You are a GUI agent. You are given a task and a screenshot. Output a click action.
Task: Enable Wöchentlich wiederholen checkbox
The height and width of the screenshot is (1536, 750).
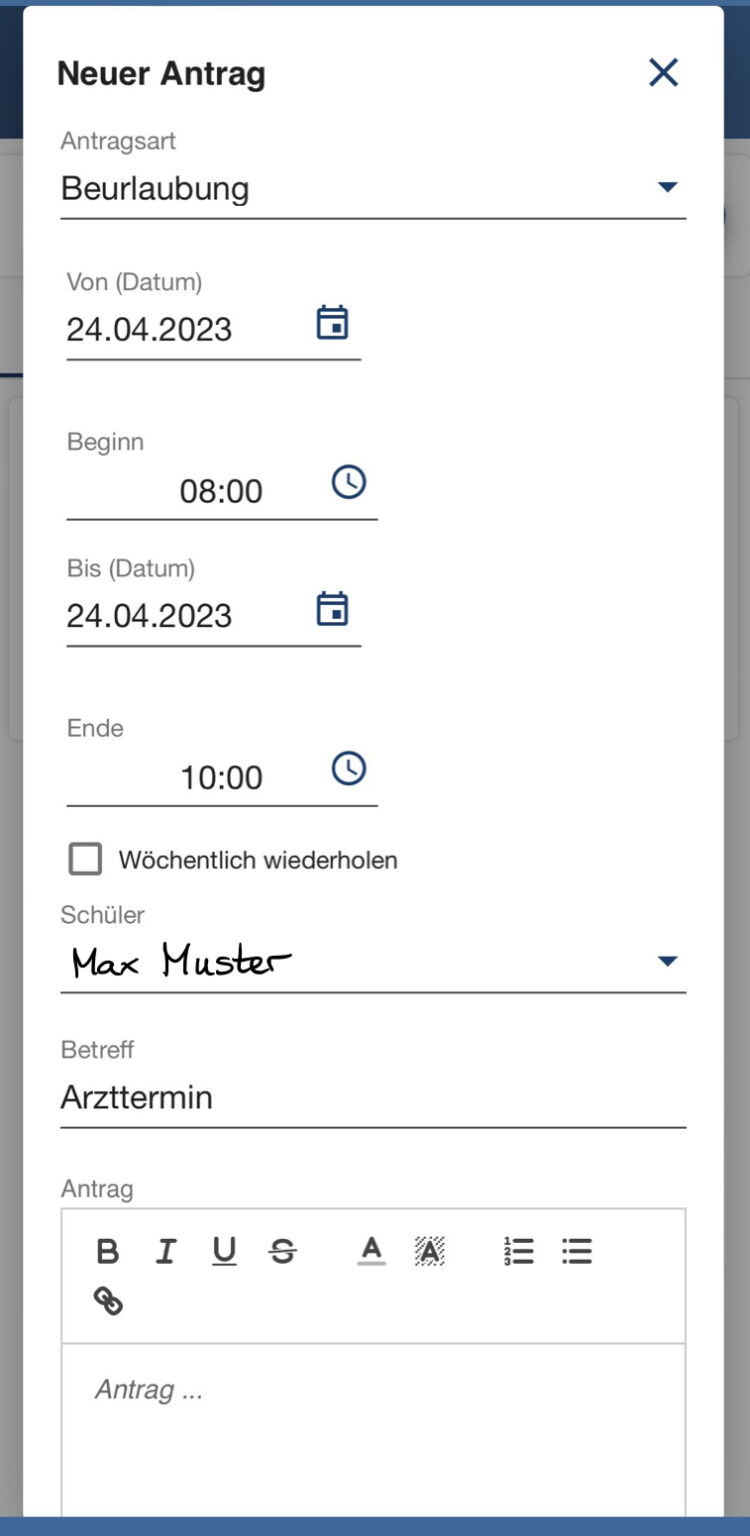tap(85, 859)
